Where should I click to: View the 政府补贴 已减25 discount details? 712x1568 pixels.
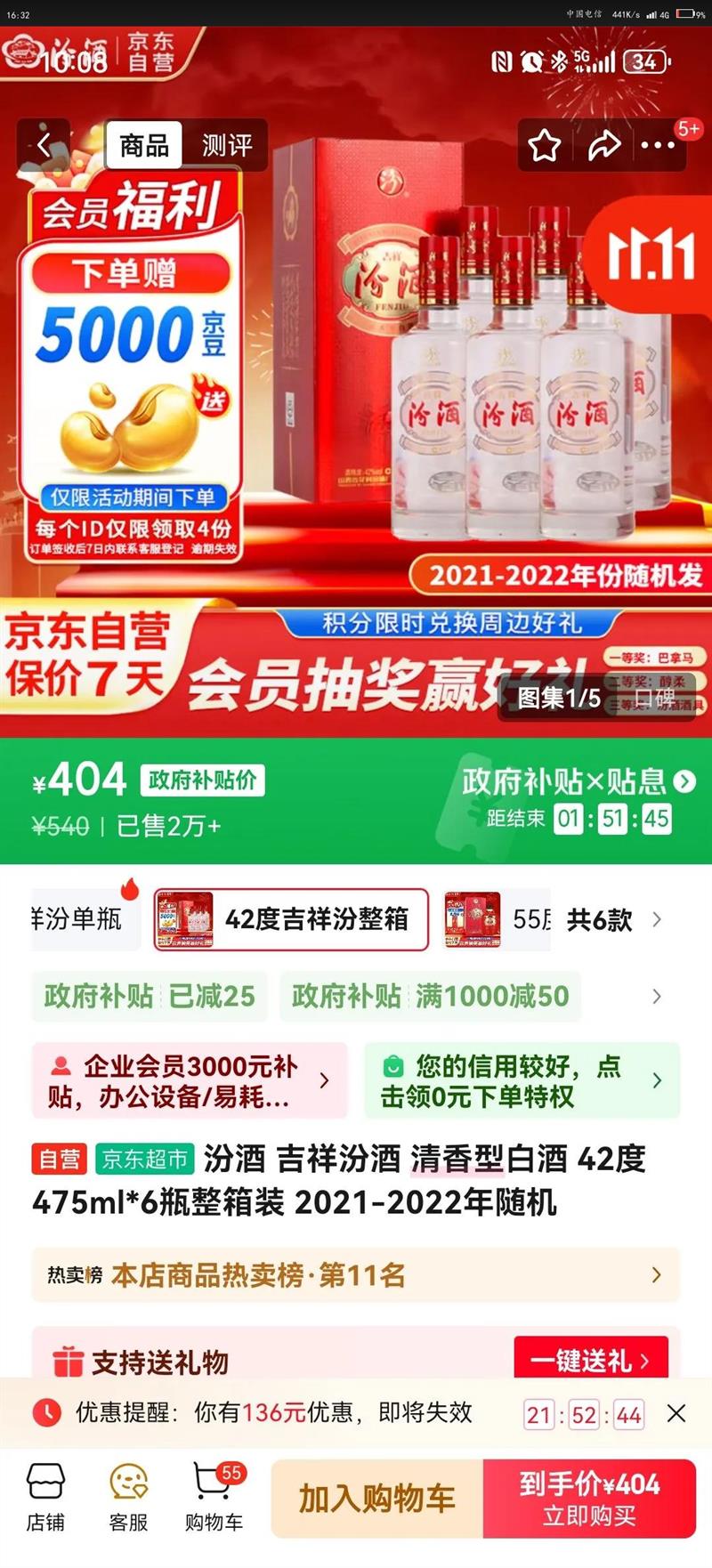(x=150, y=996)
